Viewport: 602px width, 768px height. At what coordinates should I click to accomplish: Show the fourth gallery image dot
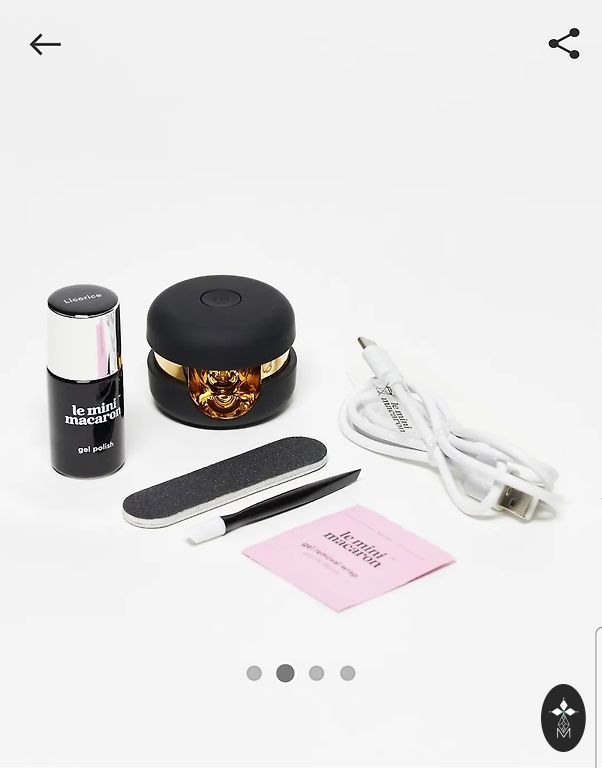tap(348, 673)
